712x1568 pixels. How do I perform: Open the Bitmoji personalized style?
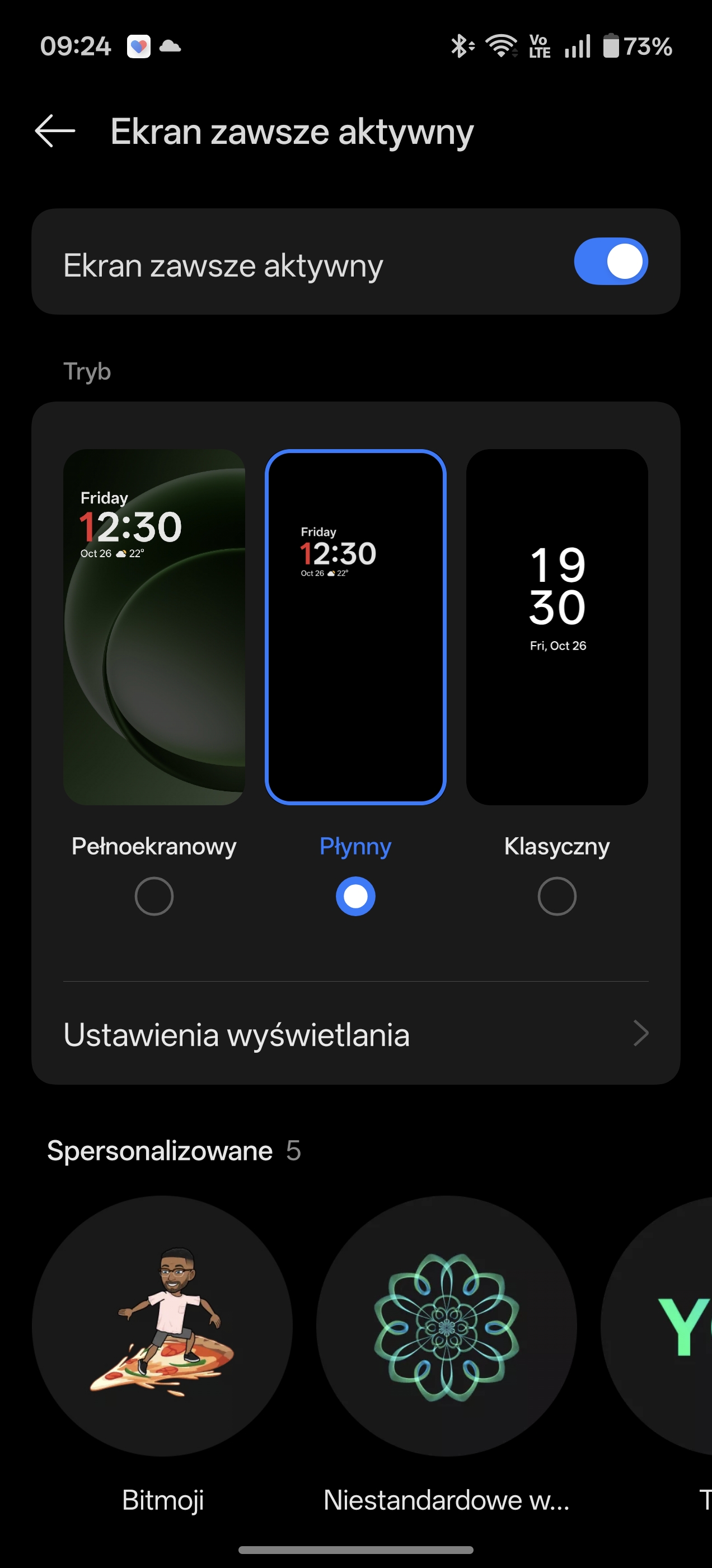click(162, 1326)
